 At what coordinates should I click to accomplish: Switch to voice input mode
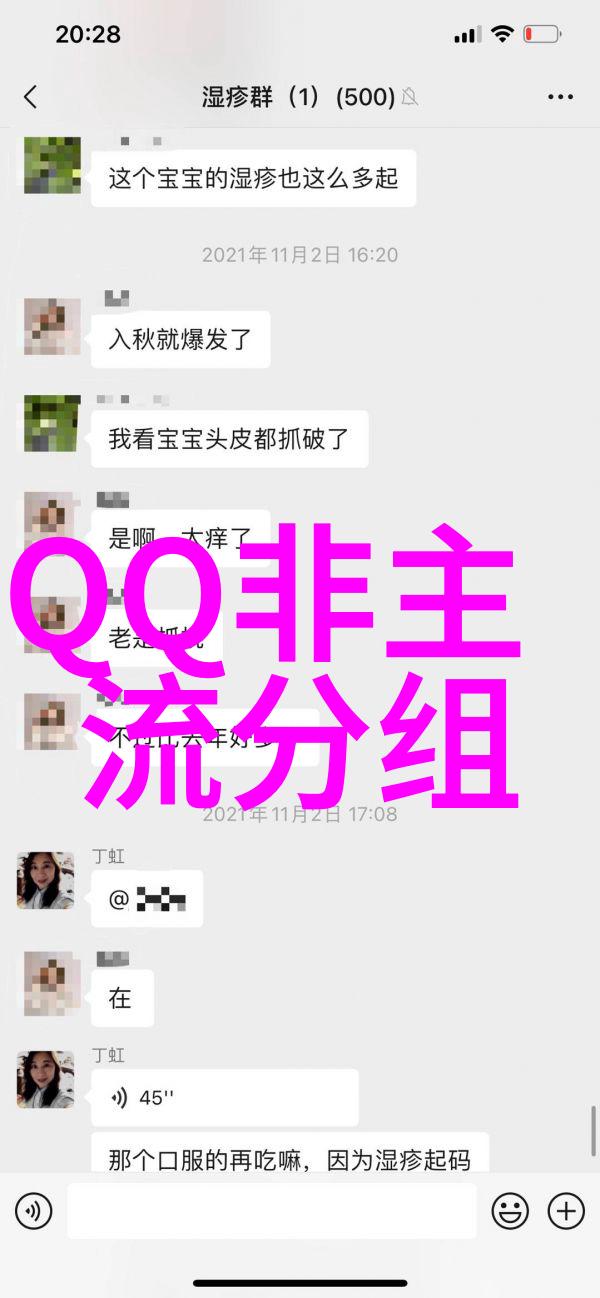(33, 1212)
